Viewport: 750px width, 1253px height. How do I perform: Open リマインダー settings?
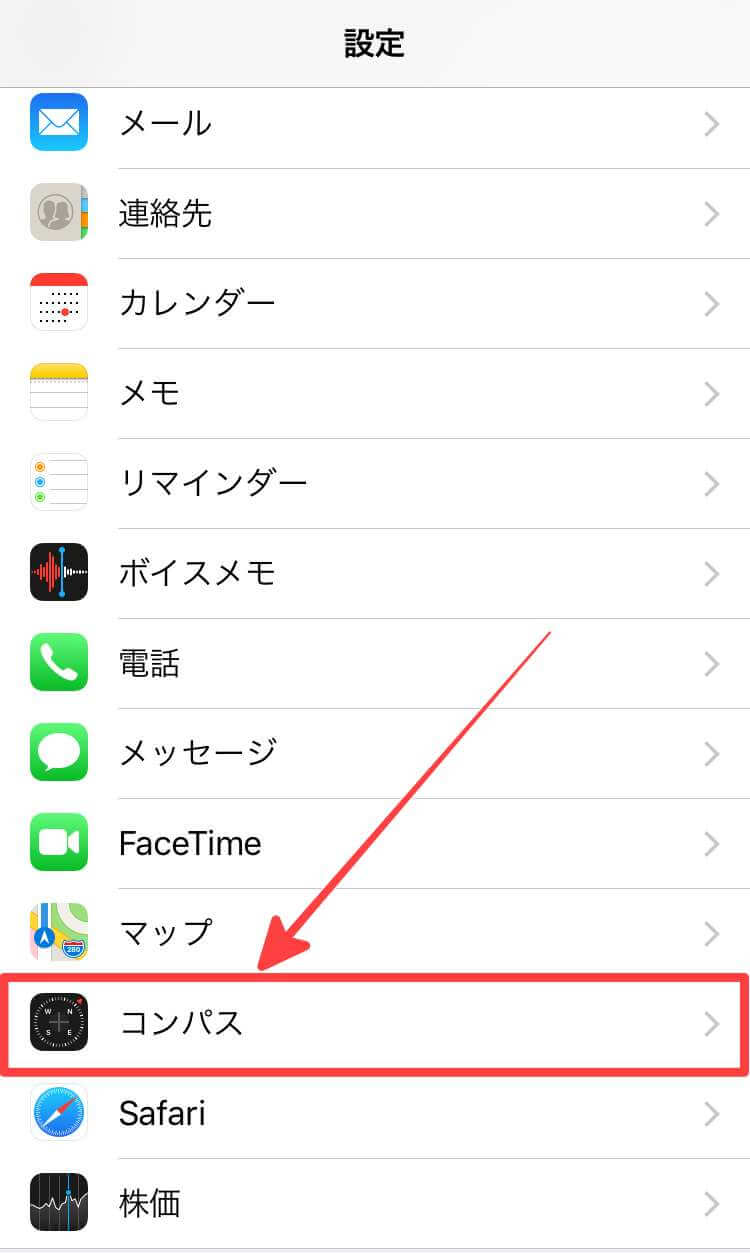[374, 484]
